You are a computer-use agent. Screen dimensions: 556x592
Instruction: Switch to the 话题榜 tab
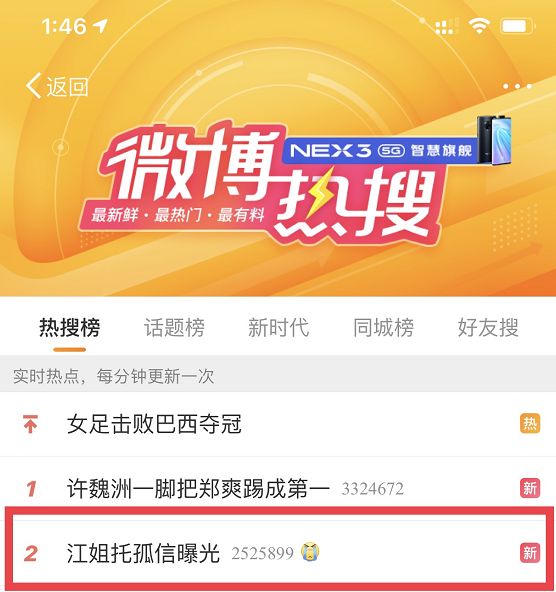tap(174, 327)
